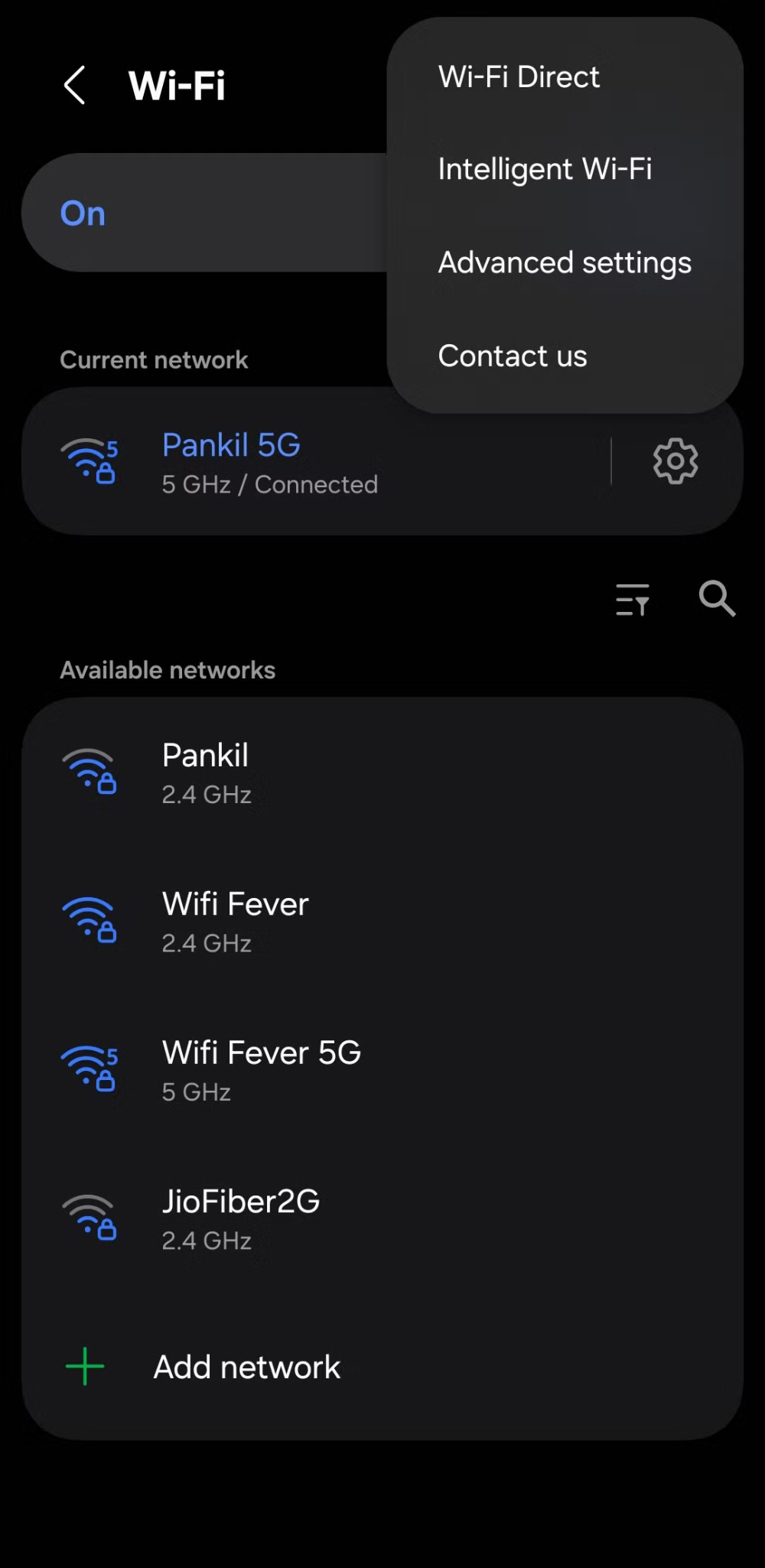This screenshot has height=1568, width=765.
Task: Open the Wi-Fi network search
Action: pos(716,600)
